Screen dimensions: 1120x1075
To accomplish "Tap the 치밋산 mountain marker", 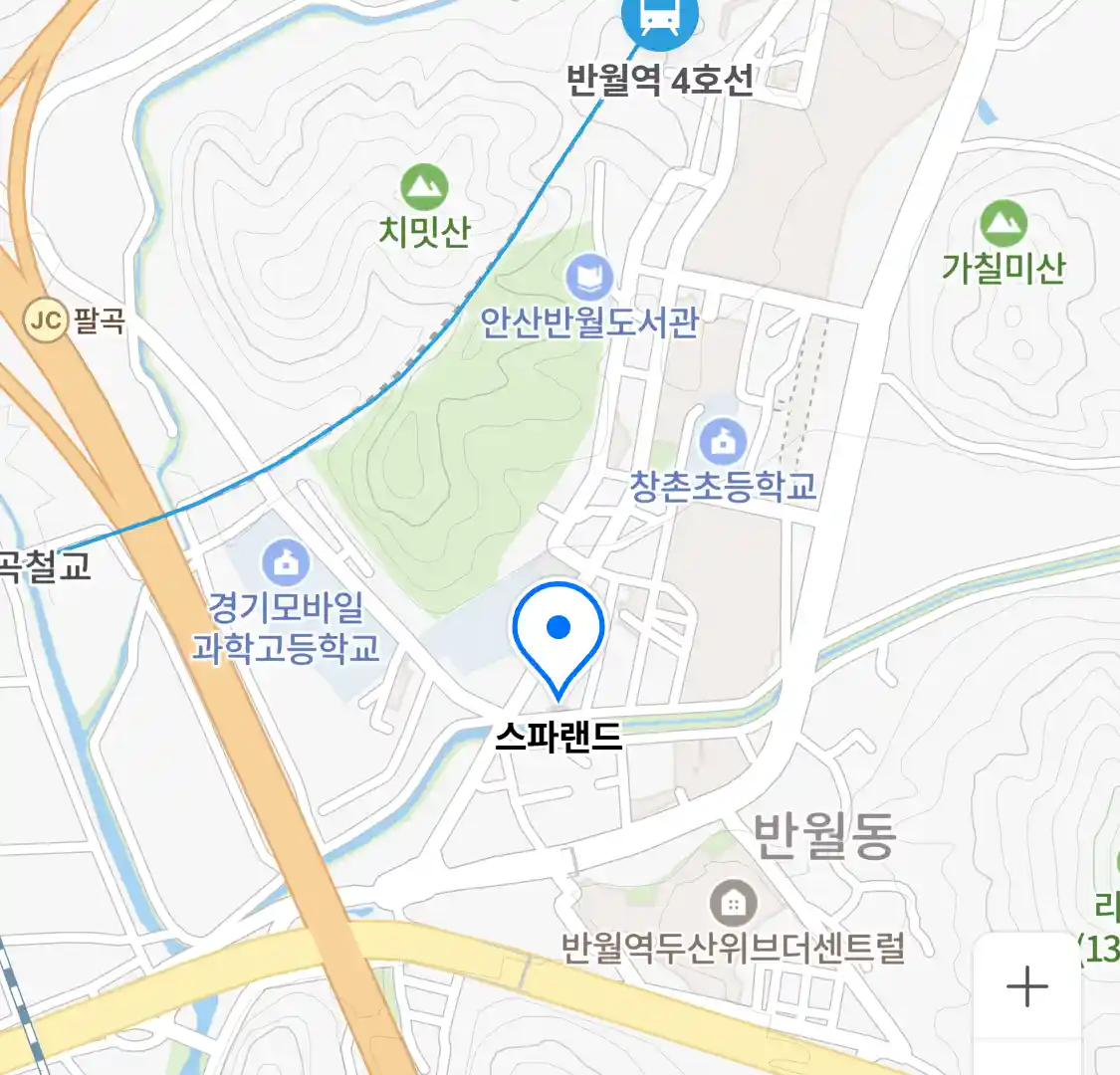I will coord(424,187).
